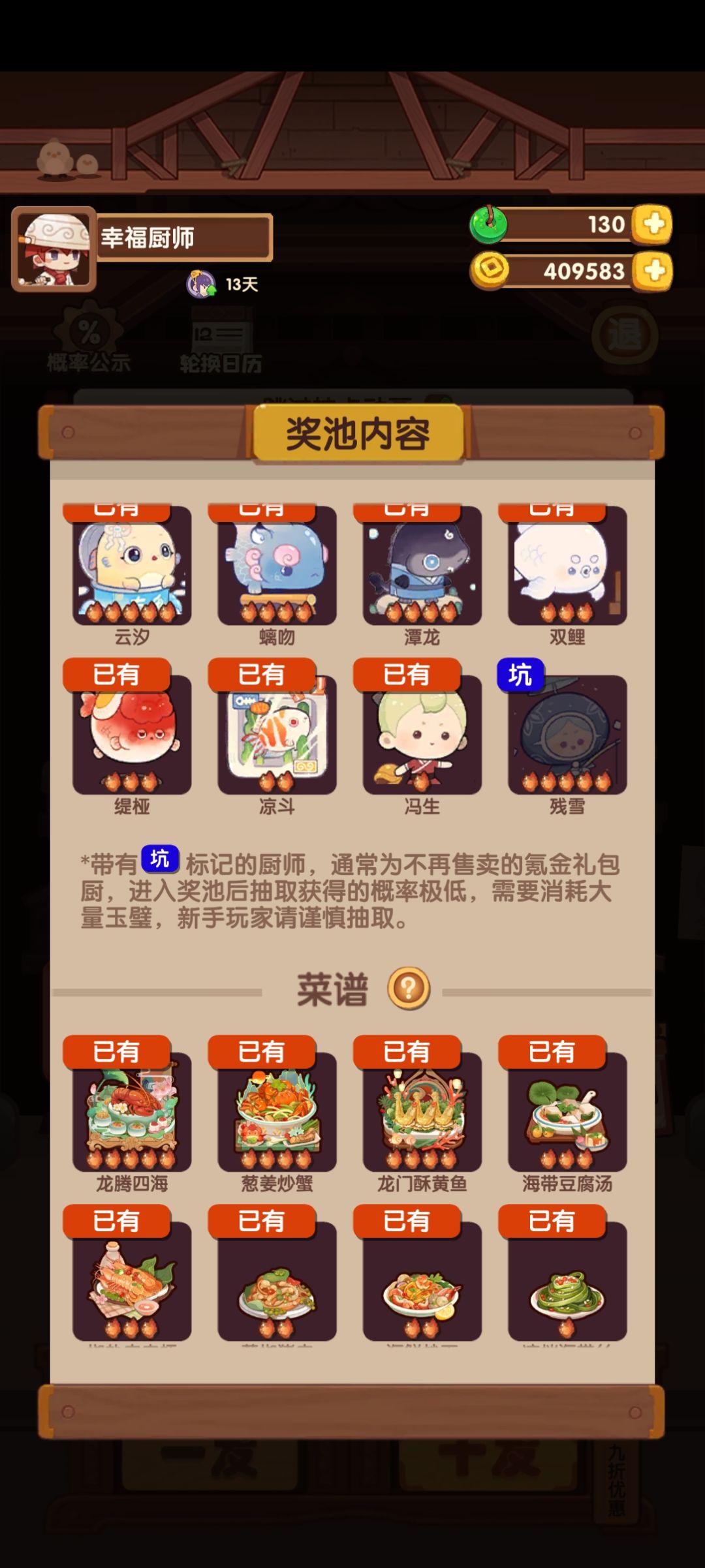Open chef 双鲤 card
Viewport: 705px width, 1568px height.
pyautogui.click(x=567, y=565)
